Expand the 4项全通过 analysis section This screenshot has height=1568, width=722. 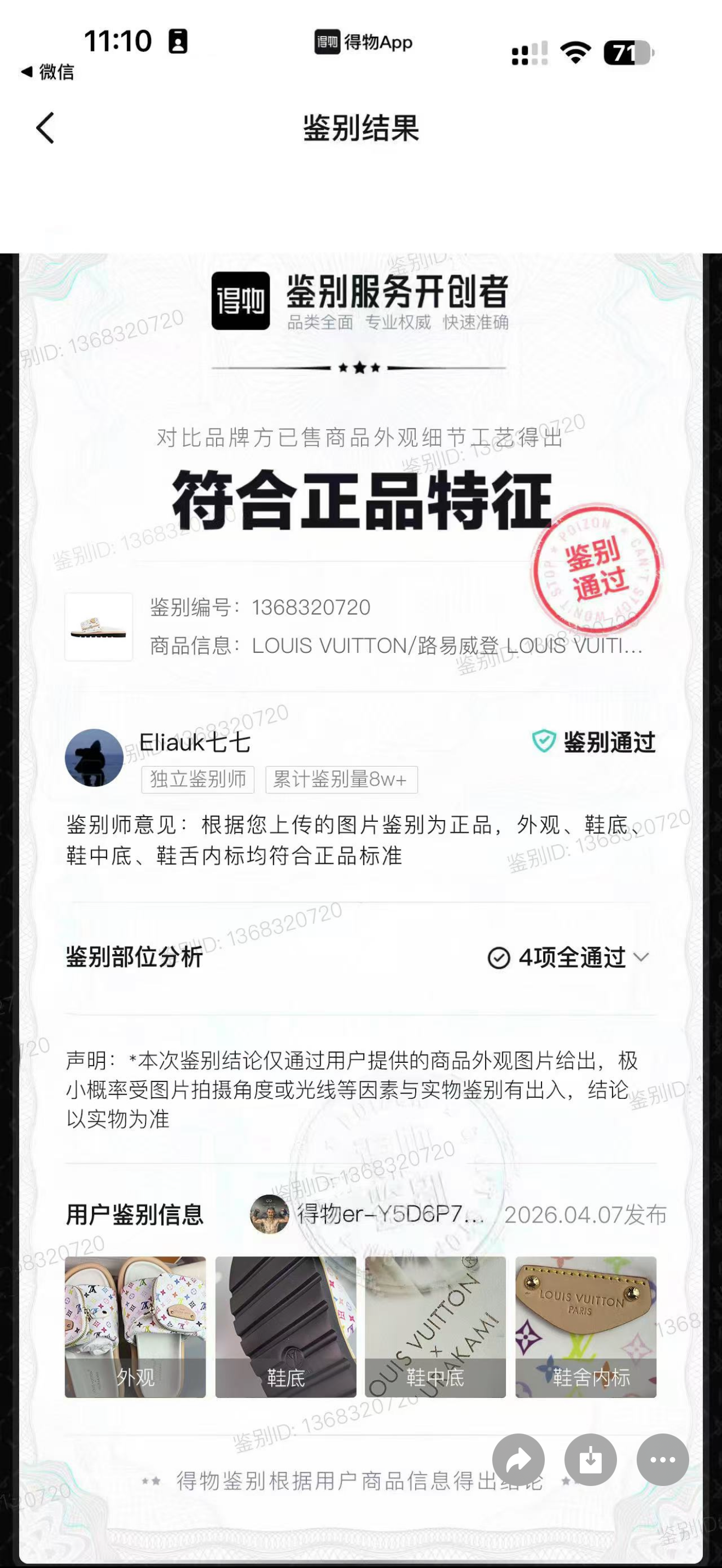point(568,957)
